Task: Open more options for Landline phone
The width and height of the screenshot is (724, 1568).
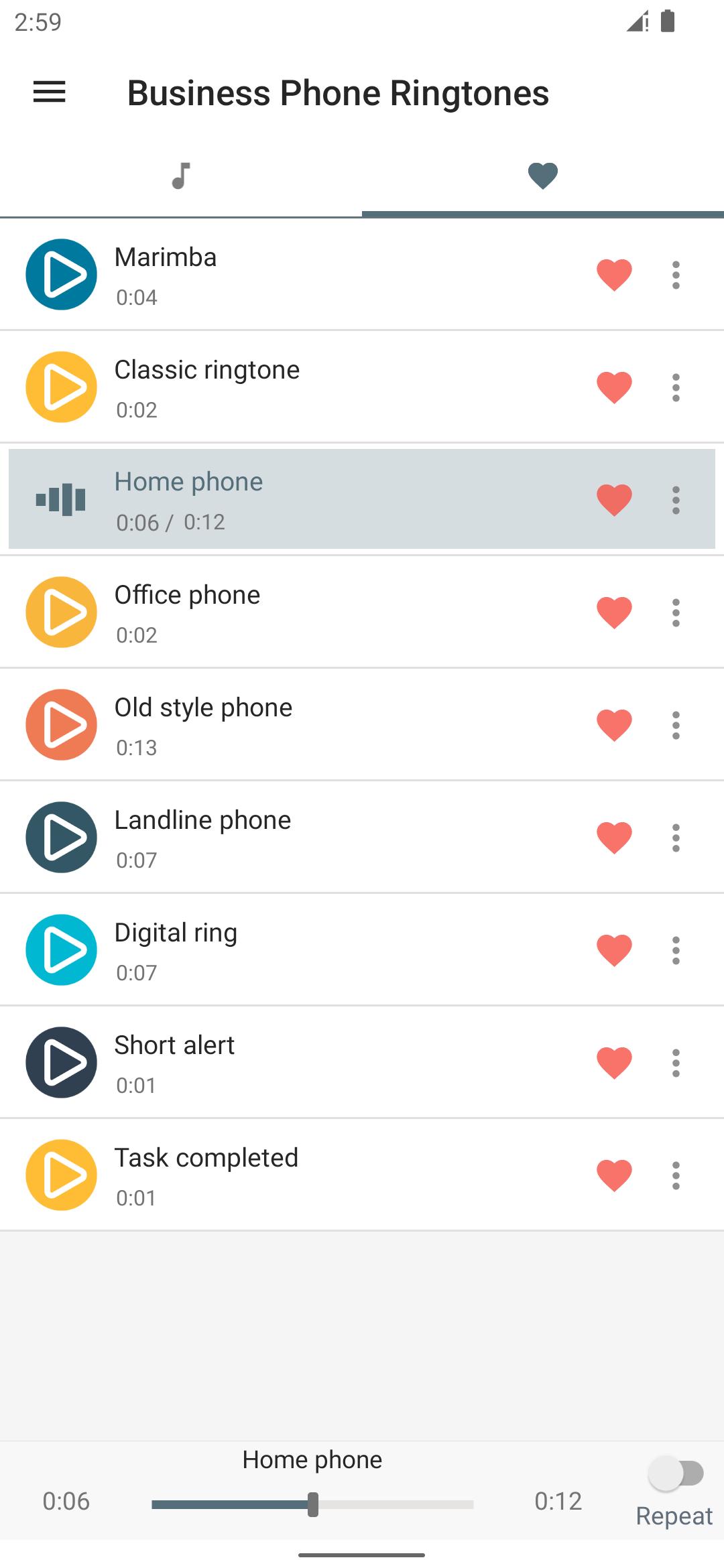Action: [676, 838]
